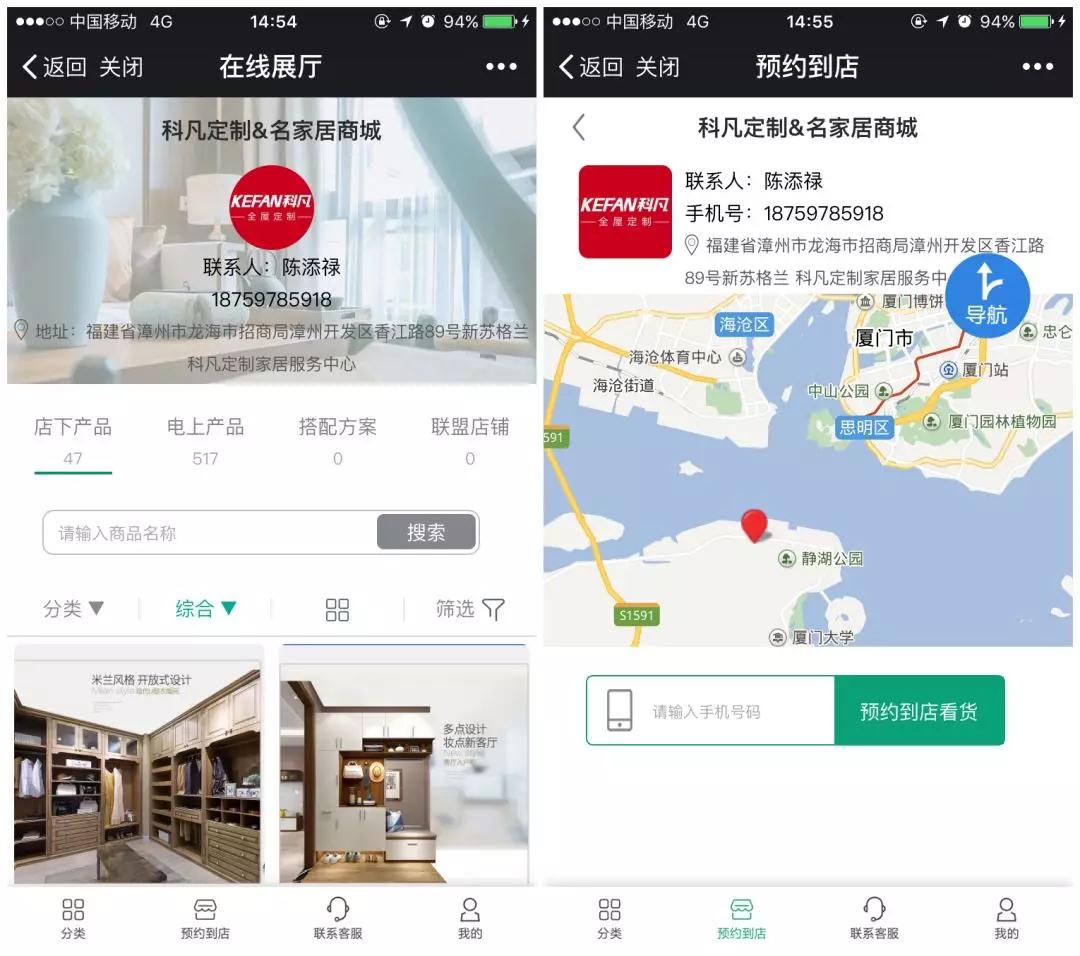Switch to the 电上产品 tab
This screenshot has width=1080, height=956.
[x=205, y=439]
